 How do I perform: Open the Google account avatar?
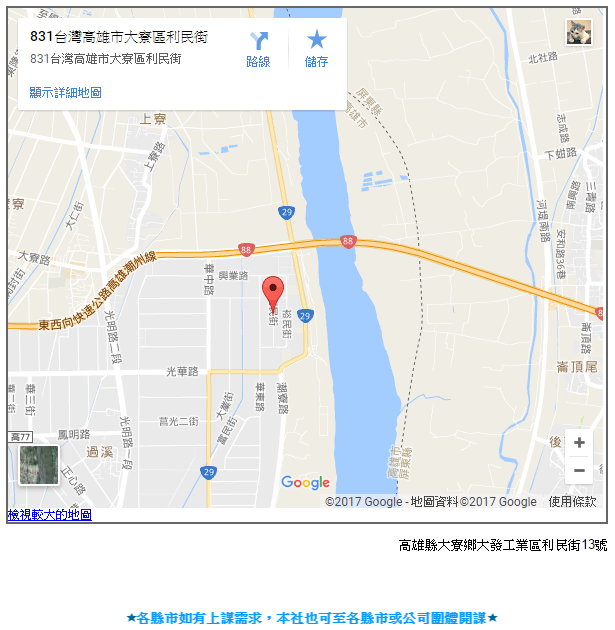tap(578, 32)
